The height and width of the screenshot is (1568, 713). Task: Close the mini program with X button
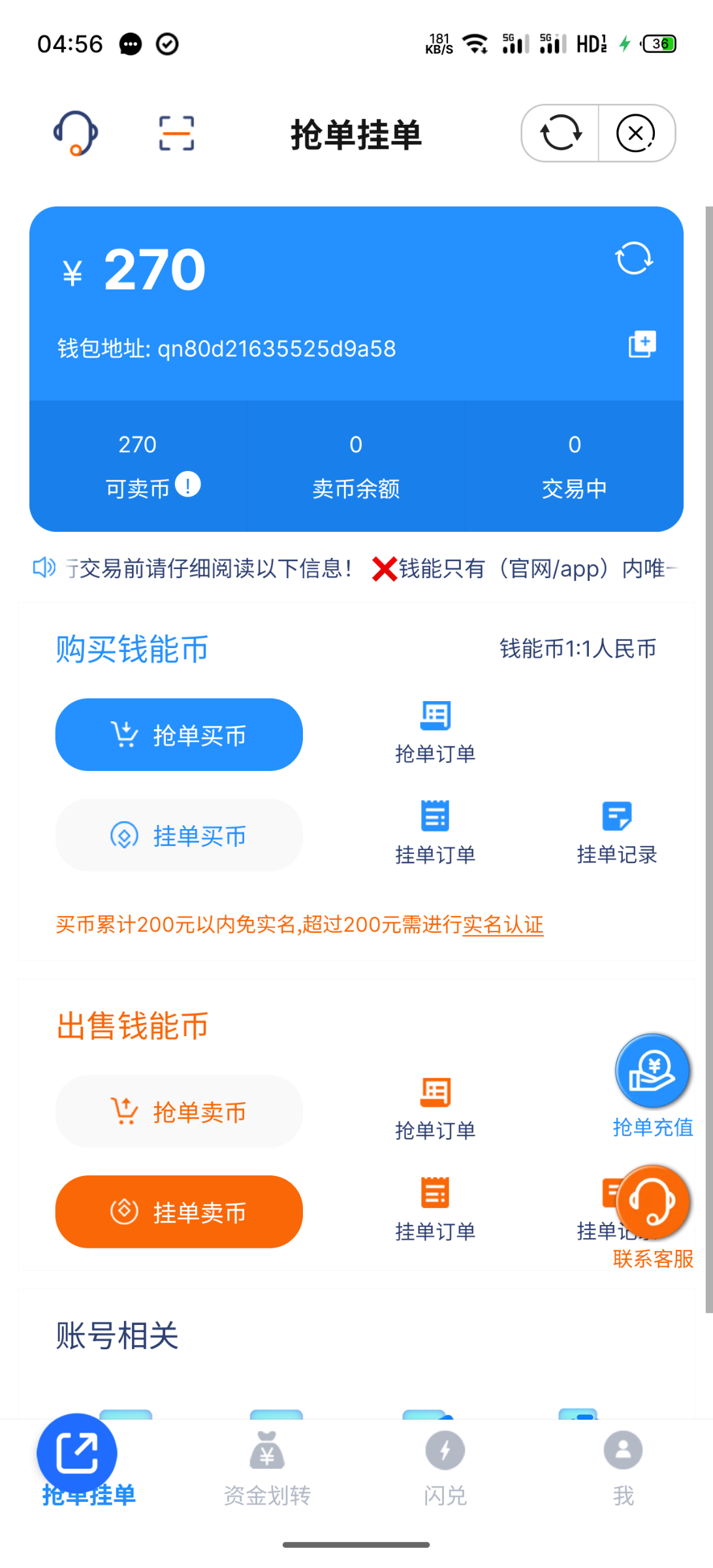636,133
